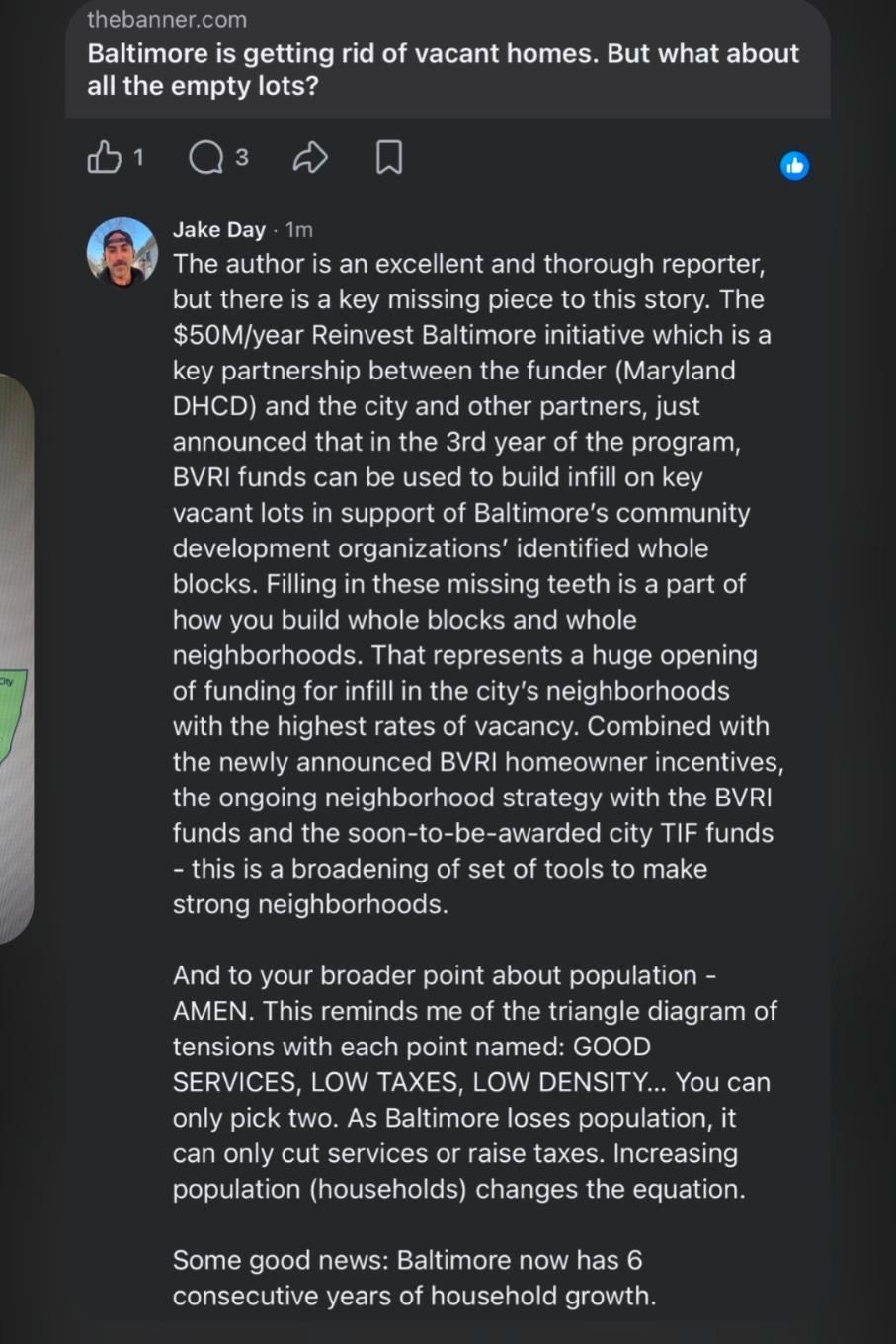Share this post via the arrow icon
Screen dimensions: 896x1344
(310, 157)
